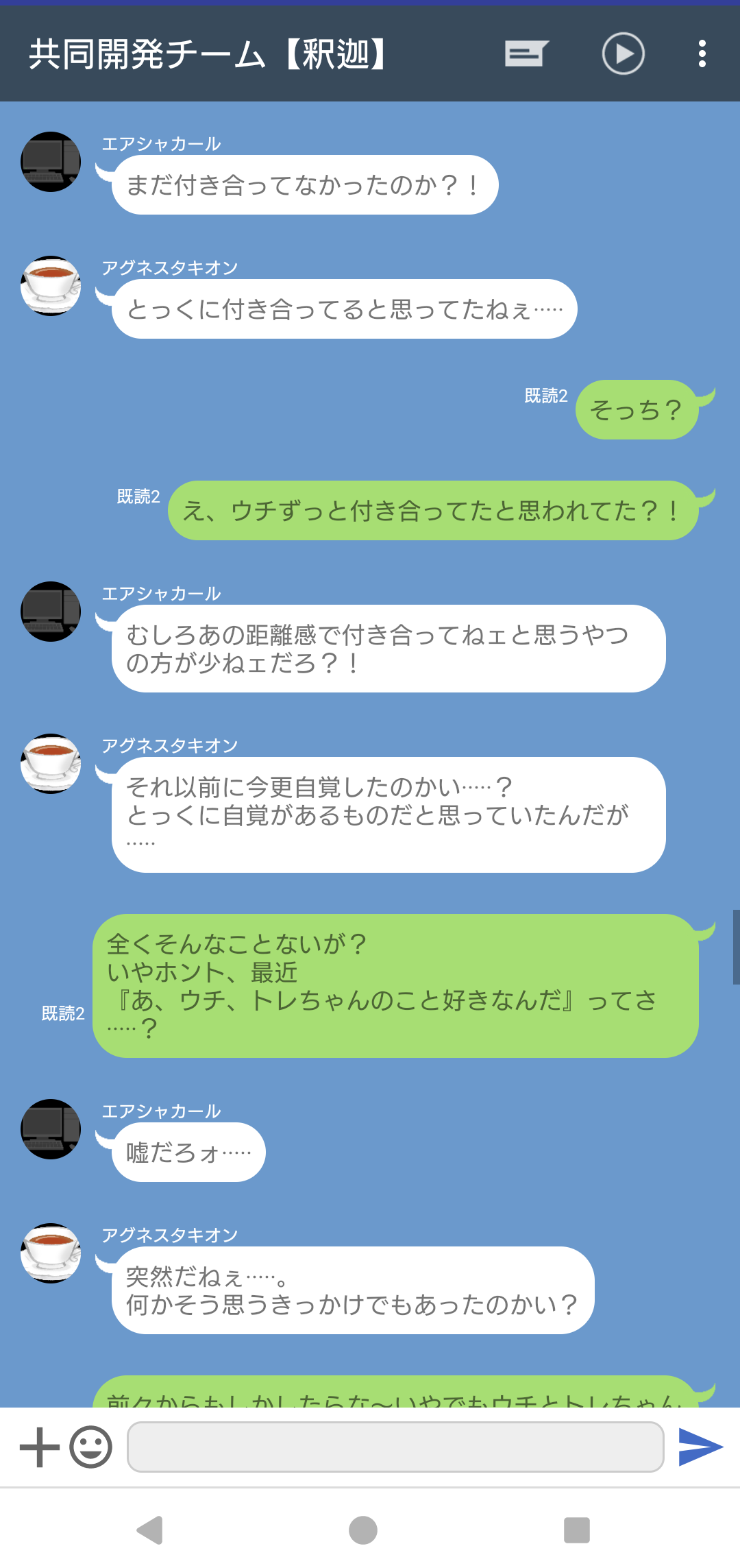Go to the home screen
This screenshot has height=1568, width=740.
point(363,1530)
